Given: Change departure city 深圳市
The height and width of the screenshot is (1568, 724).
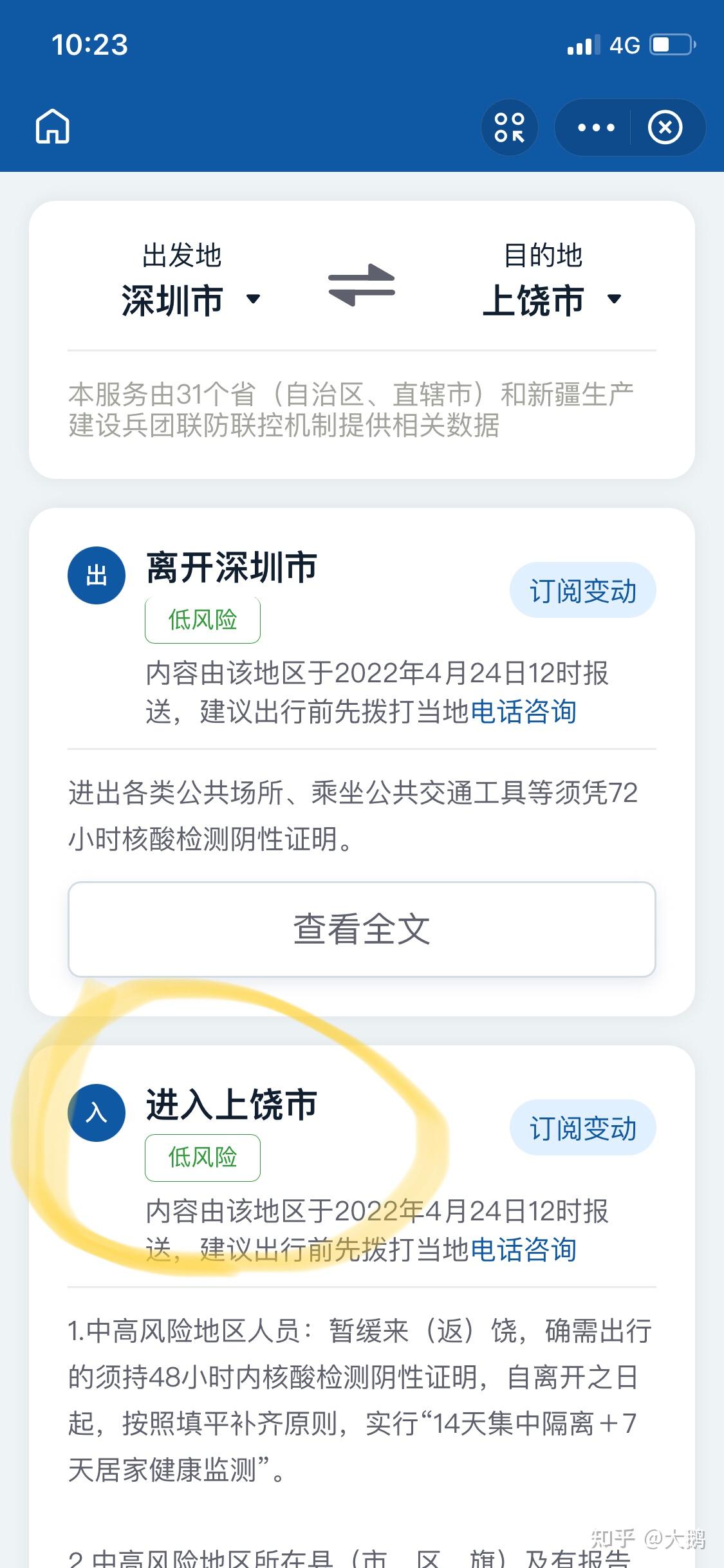Looking at the screenshot, I should click(x=191, y=300).
